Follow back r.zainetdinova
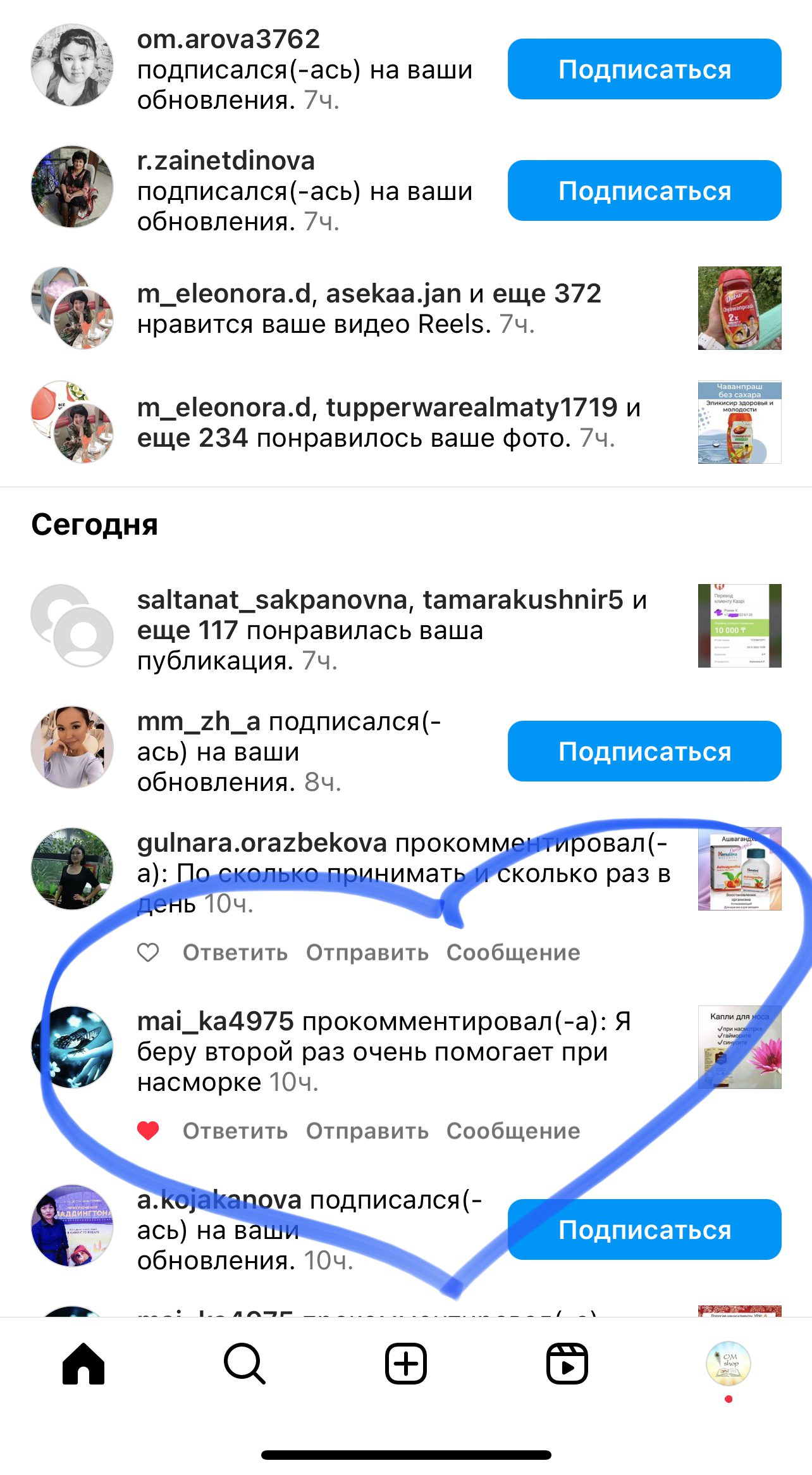 click(x=644, y=190)
